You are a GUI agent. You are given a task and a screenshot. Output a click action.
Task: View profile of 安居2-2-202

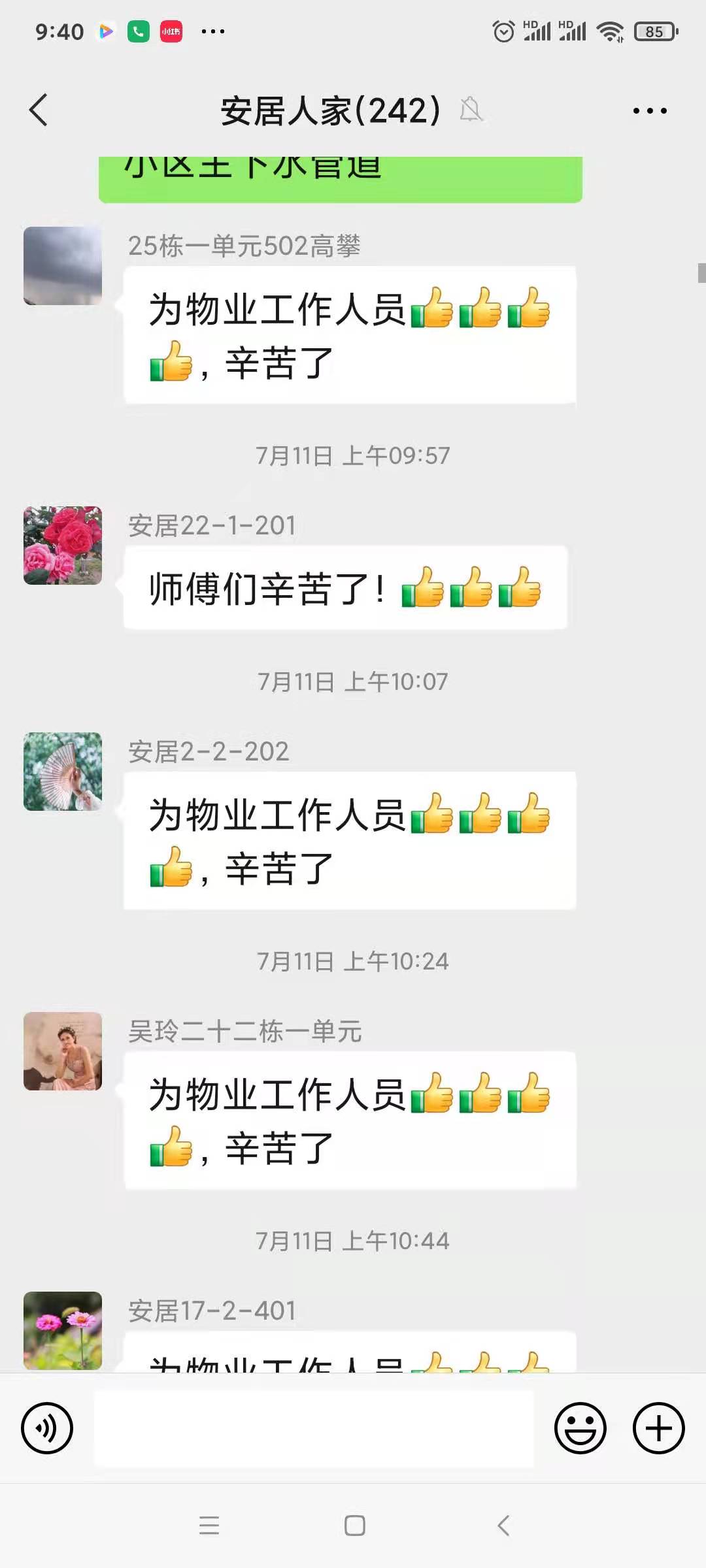63,772
